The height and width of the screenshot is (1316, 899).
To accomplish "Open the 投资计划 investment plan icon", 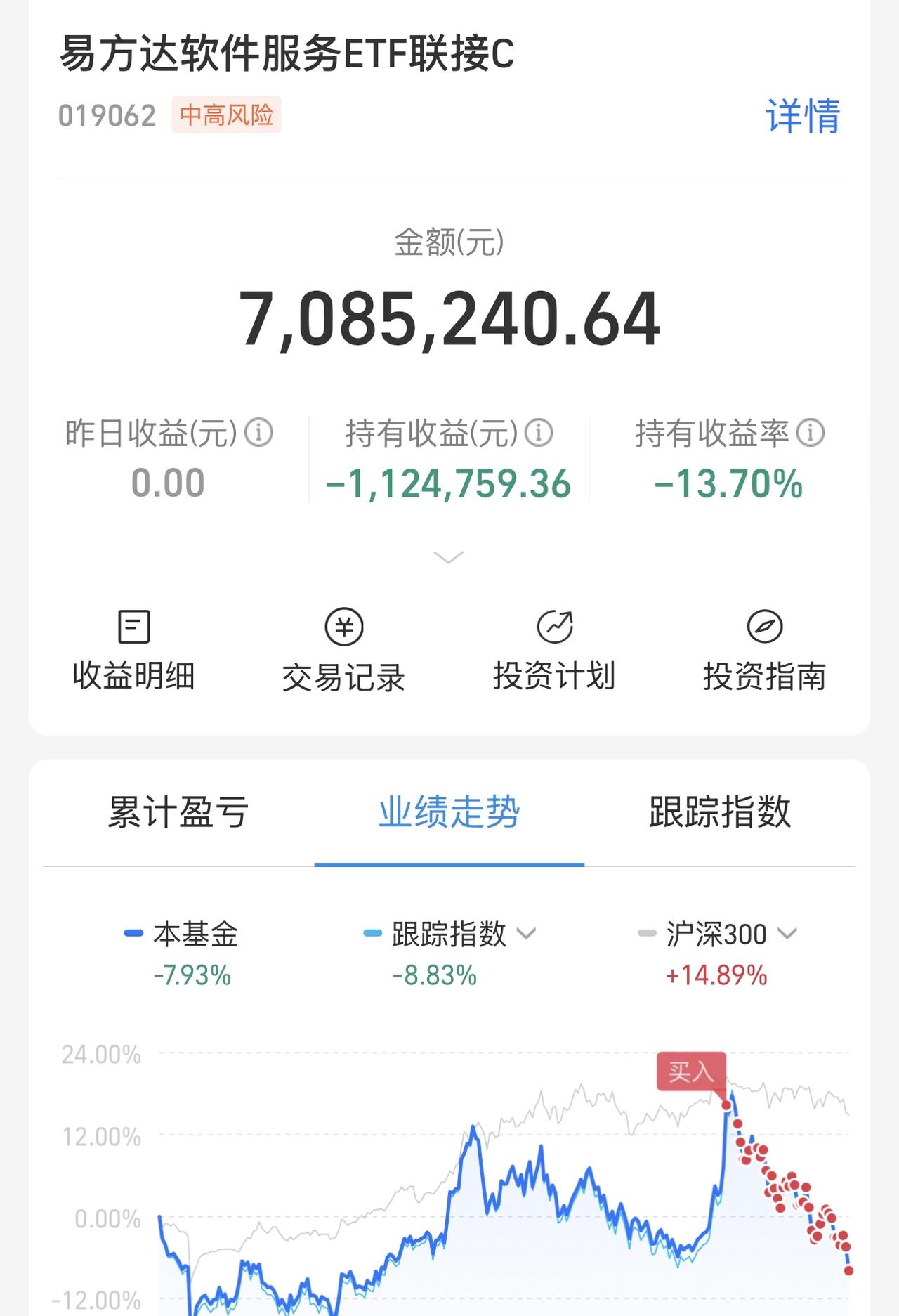I will click(555, 646).
